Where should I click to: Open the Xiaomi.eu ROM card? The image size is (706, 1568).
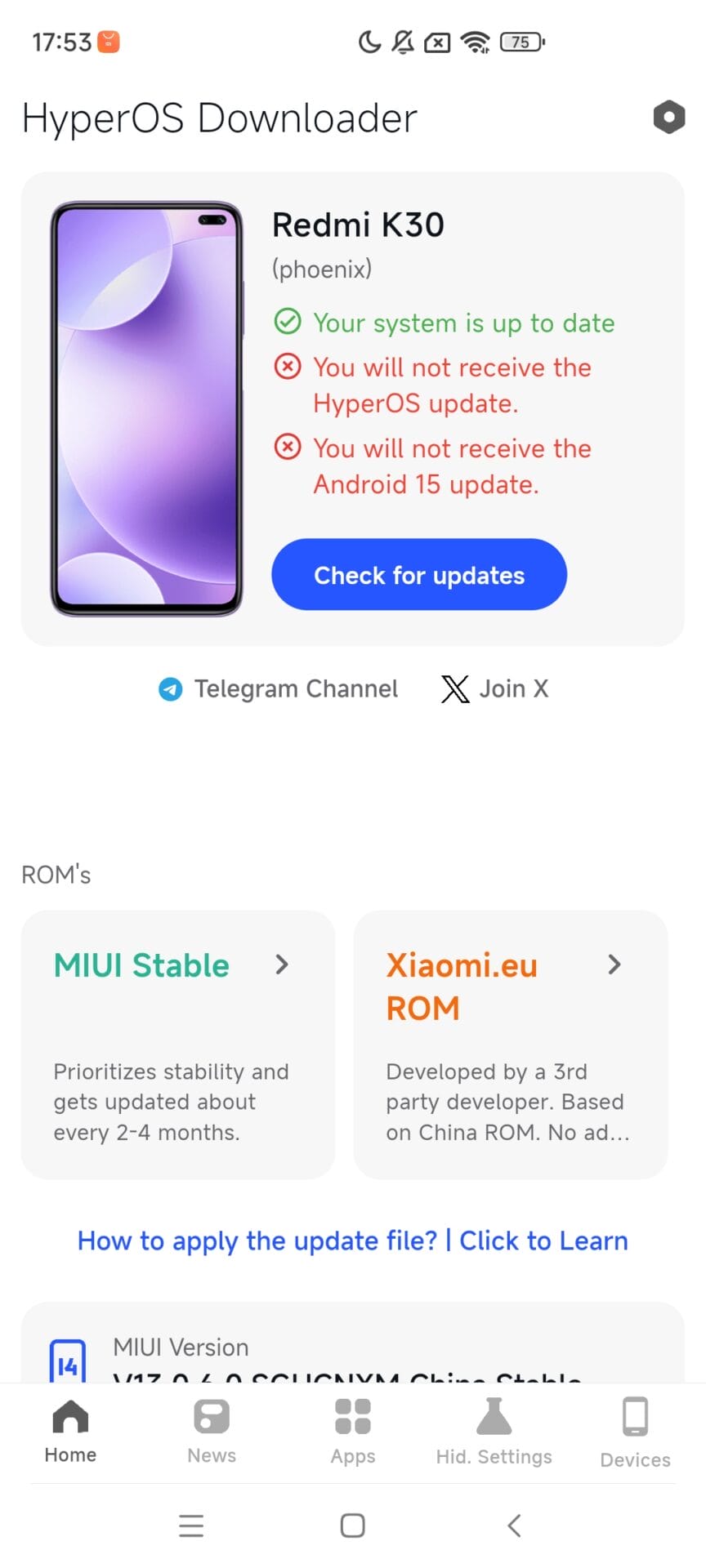(x=511, y=1045)
